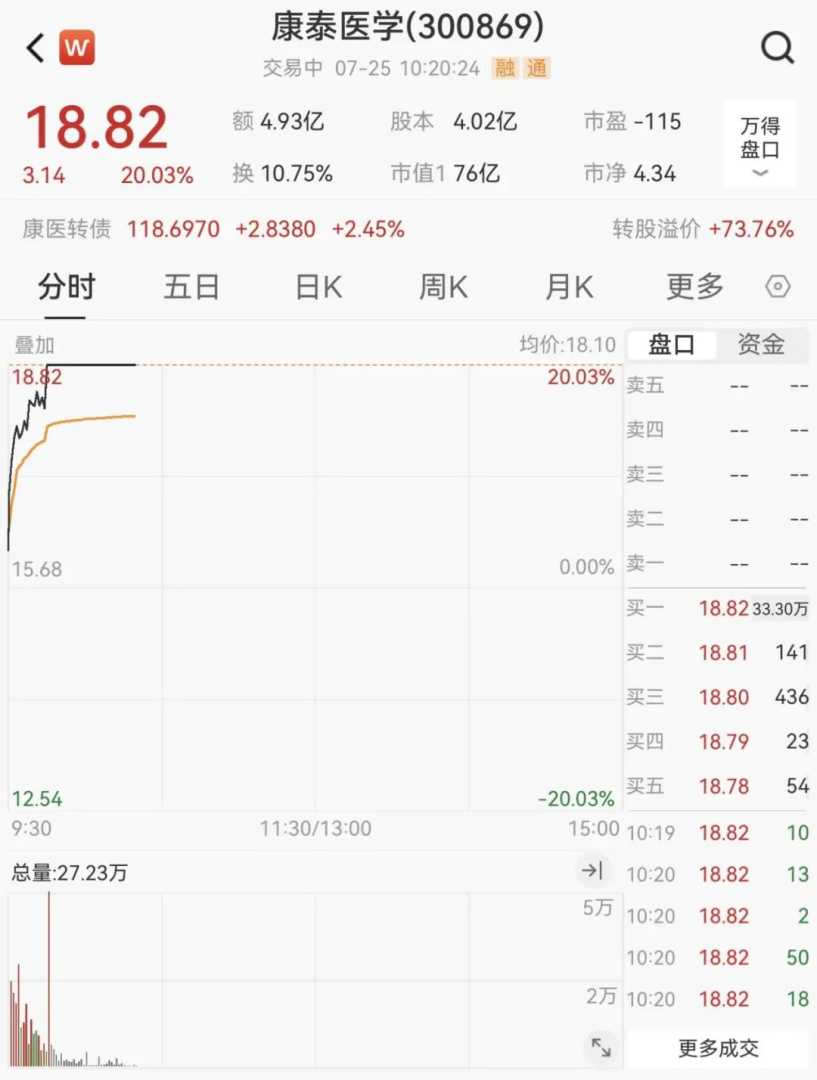817x1080 pixels.
Task: Tap 叠加 to overlay another stock
Action: [34, 346]
